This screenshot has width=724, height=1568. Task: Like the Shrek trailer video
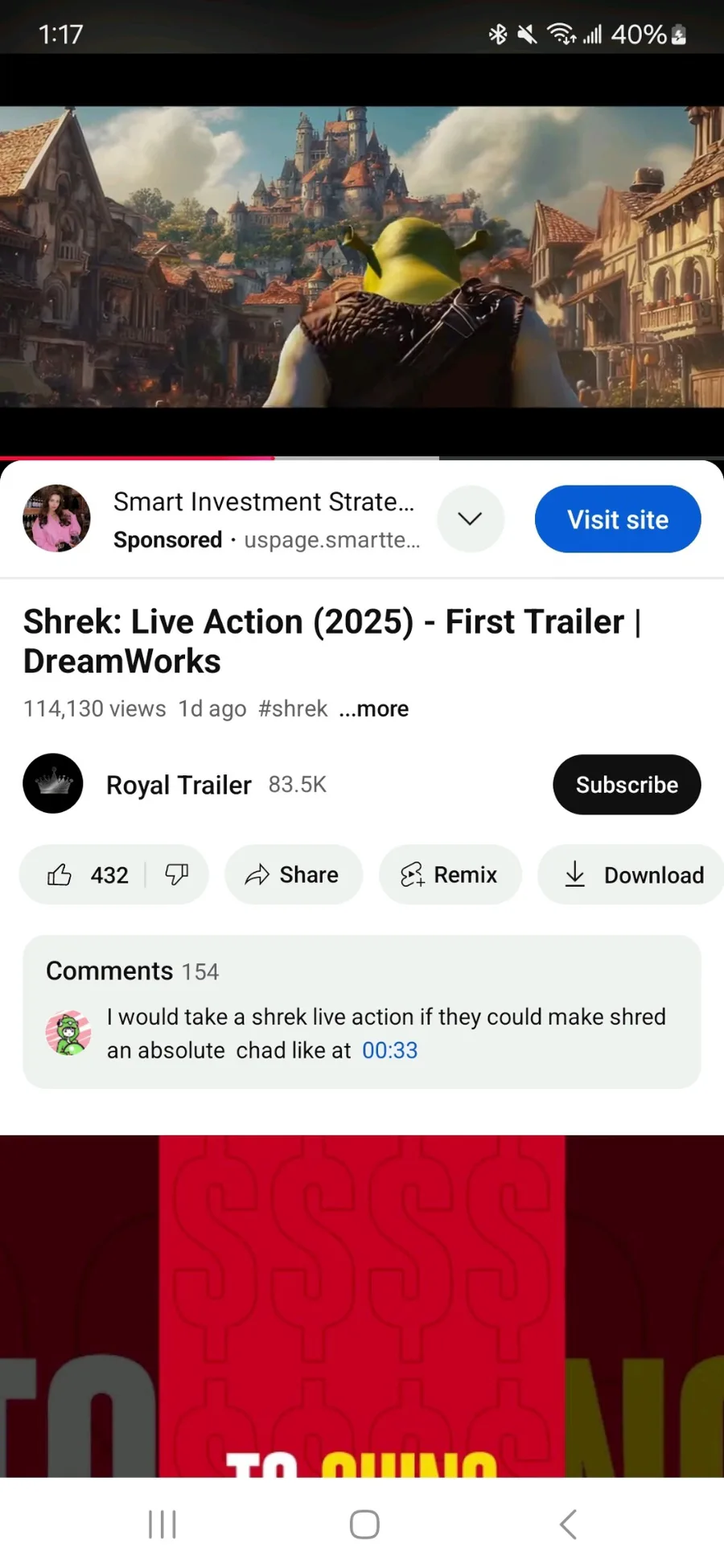click(86, 874)
